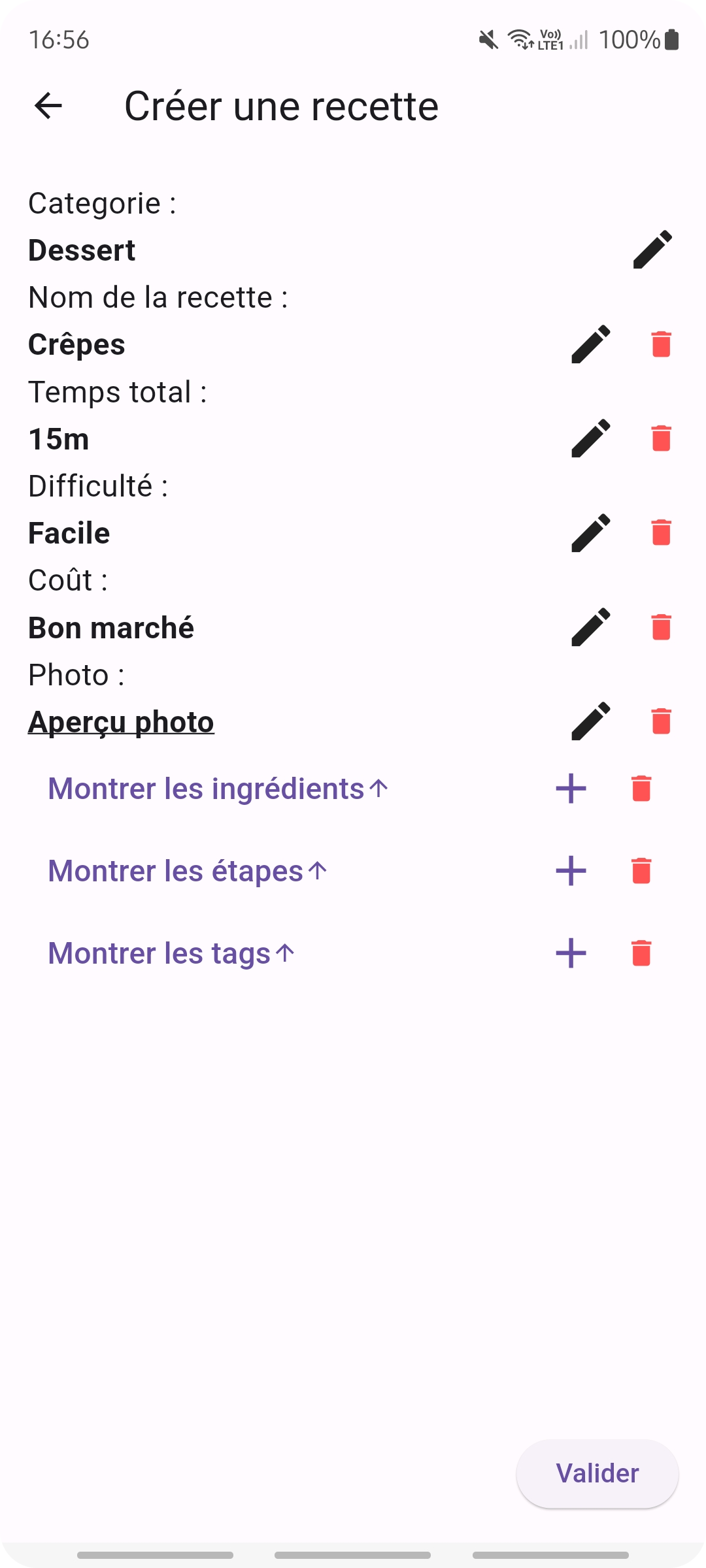The width and height of the screenshot is (706, 1568).
Task: Edit the Coût Bon marché value
Action: [591, 627]
